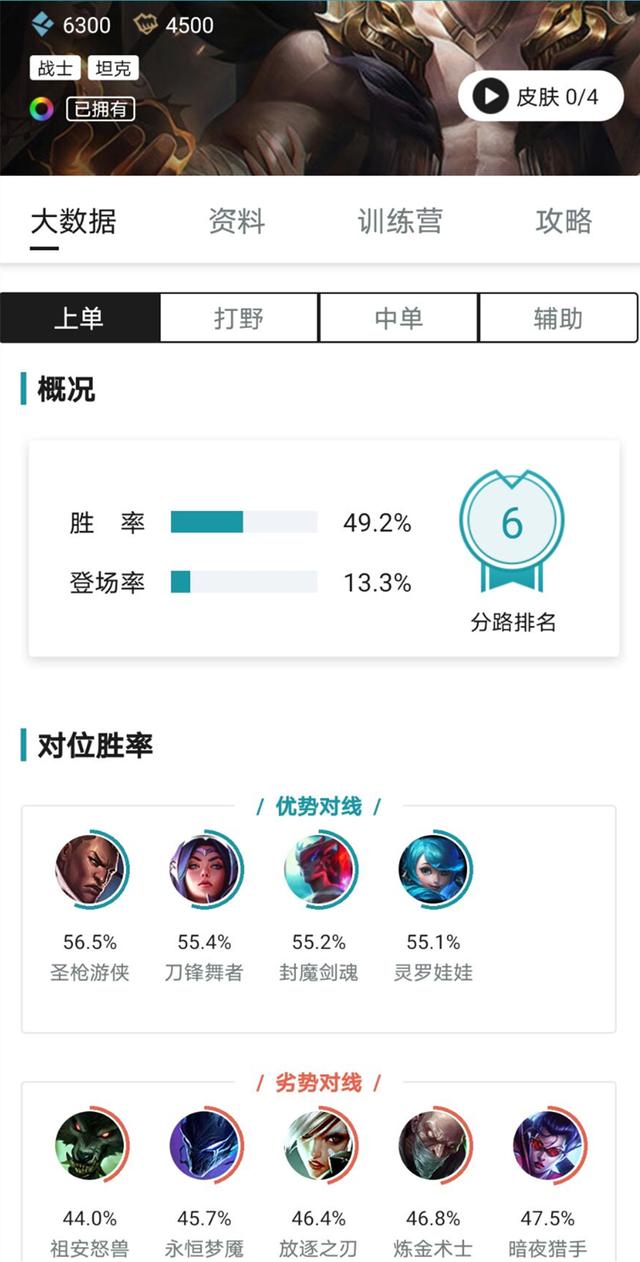
Task: Open hero 圣枪游侠 from advantage matchups
Action: (90, 870)
